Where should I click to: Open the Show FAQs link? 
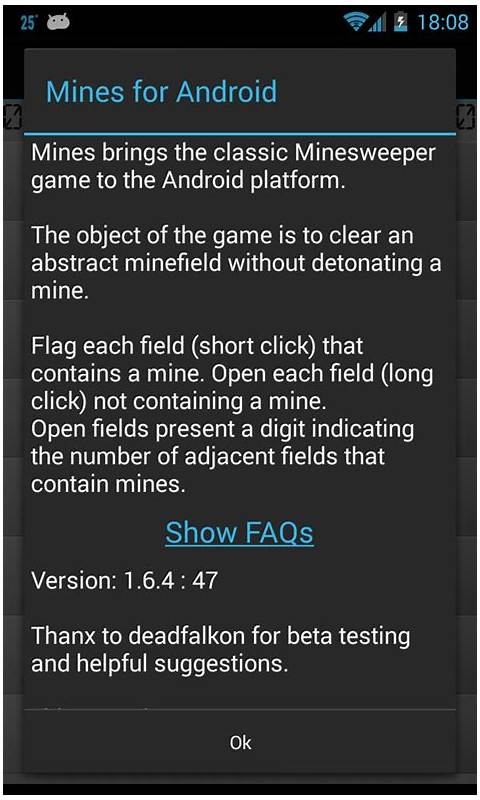[239, 533]
